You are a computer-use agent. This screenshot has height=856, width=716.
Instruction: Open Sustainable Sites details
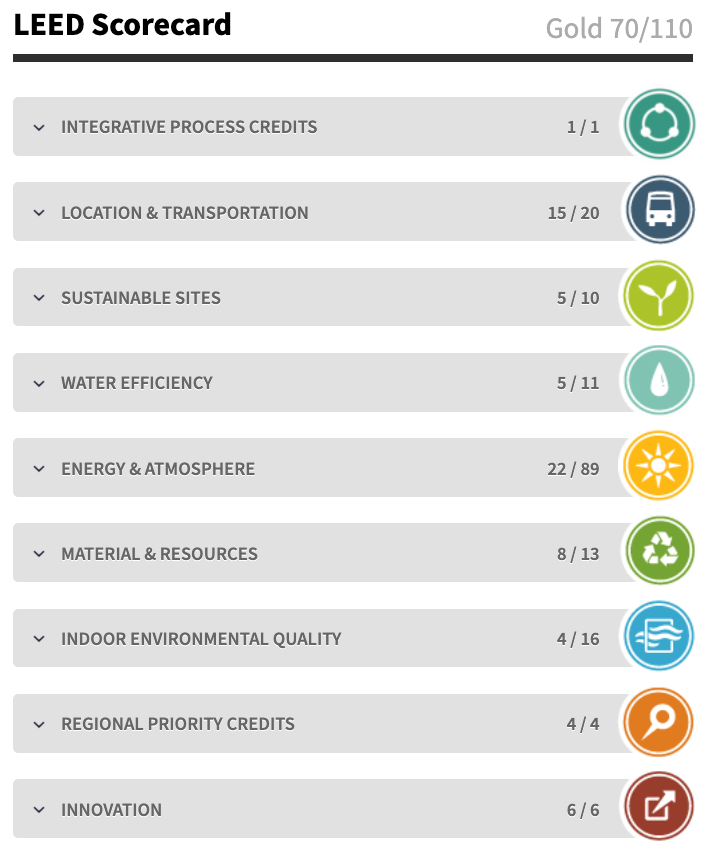[322, 297]
